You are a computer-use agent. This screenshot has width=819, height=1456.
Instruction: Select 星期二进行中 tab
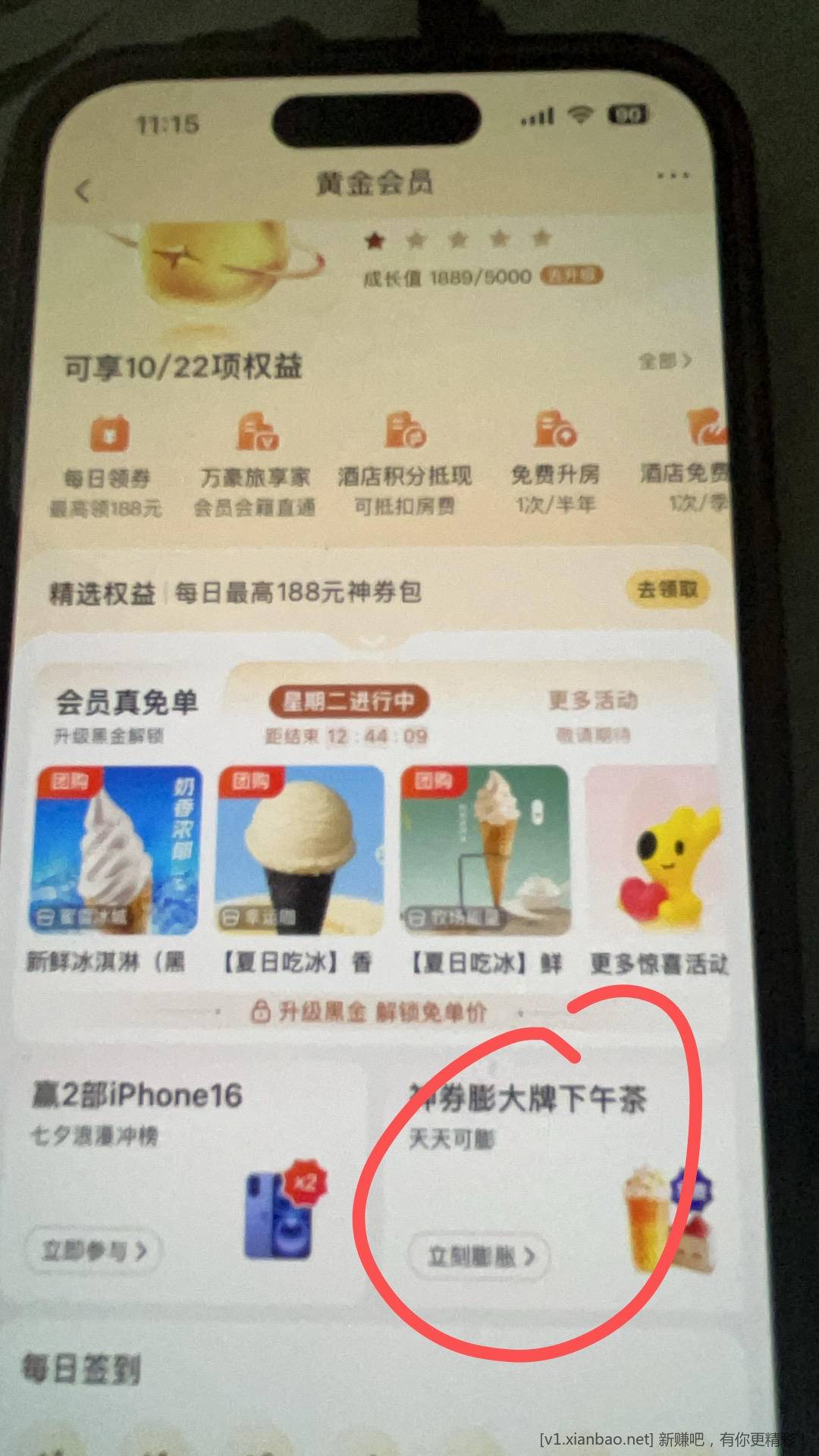[x=348, y=701]
